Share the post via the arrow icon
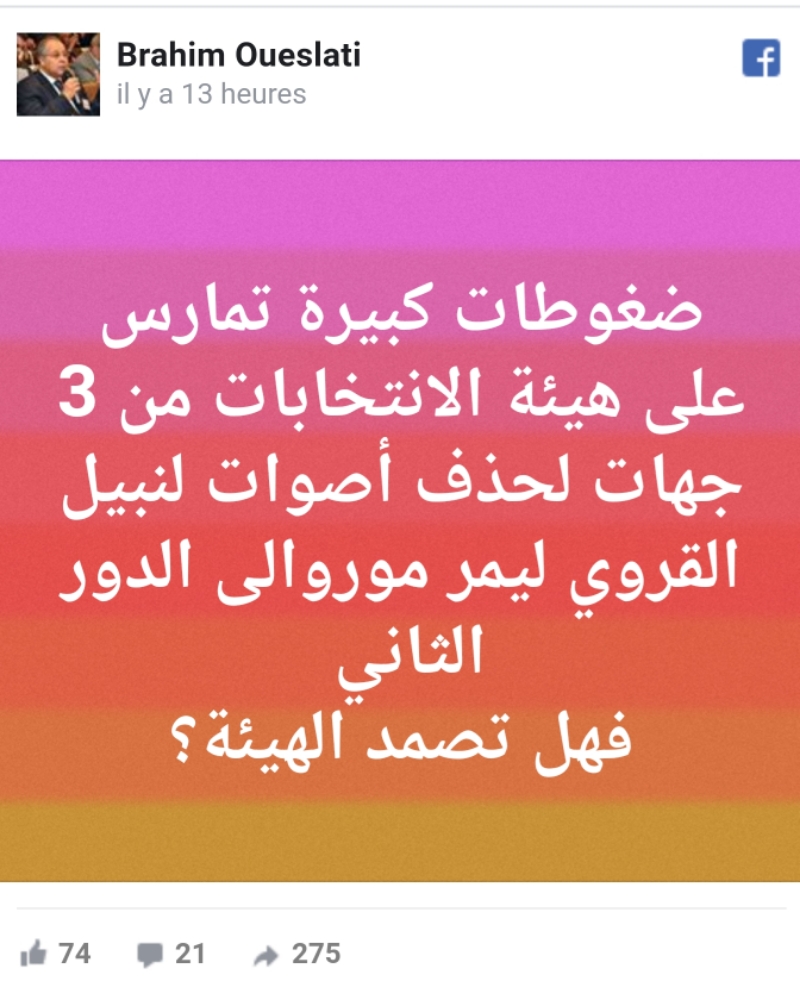This screenshot has height=987, width=800. [266, 955]
